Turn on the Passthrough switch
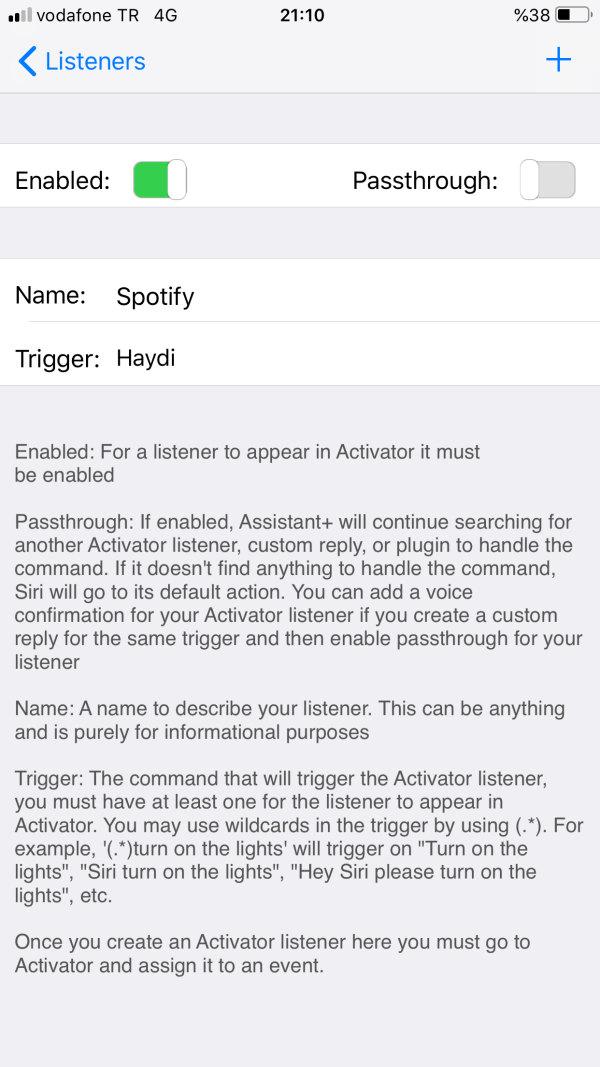Screen dimensions: 600x1067 click(x=548, y=180)
